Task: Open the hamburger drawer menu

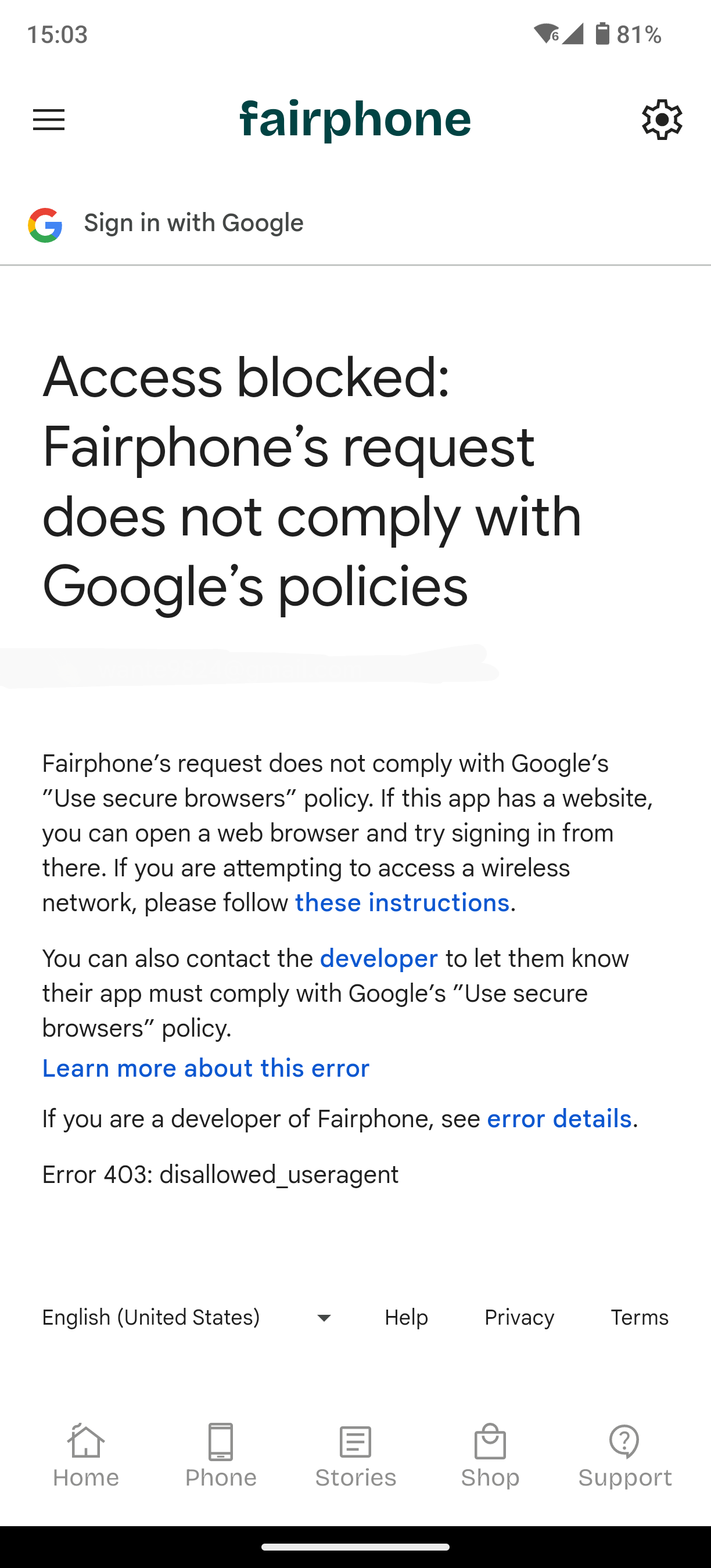Action: [49, 120]
